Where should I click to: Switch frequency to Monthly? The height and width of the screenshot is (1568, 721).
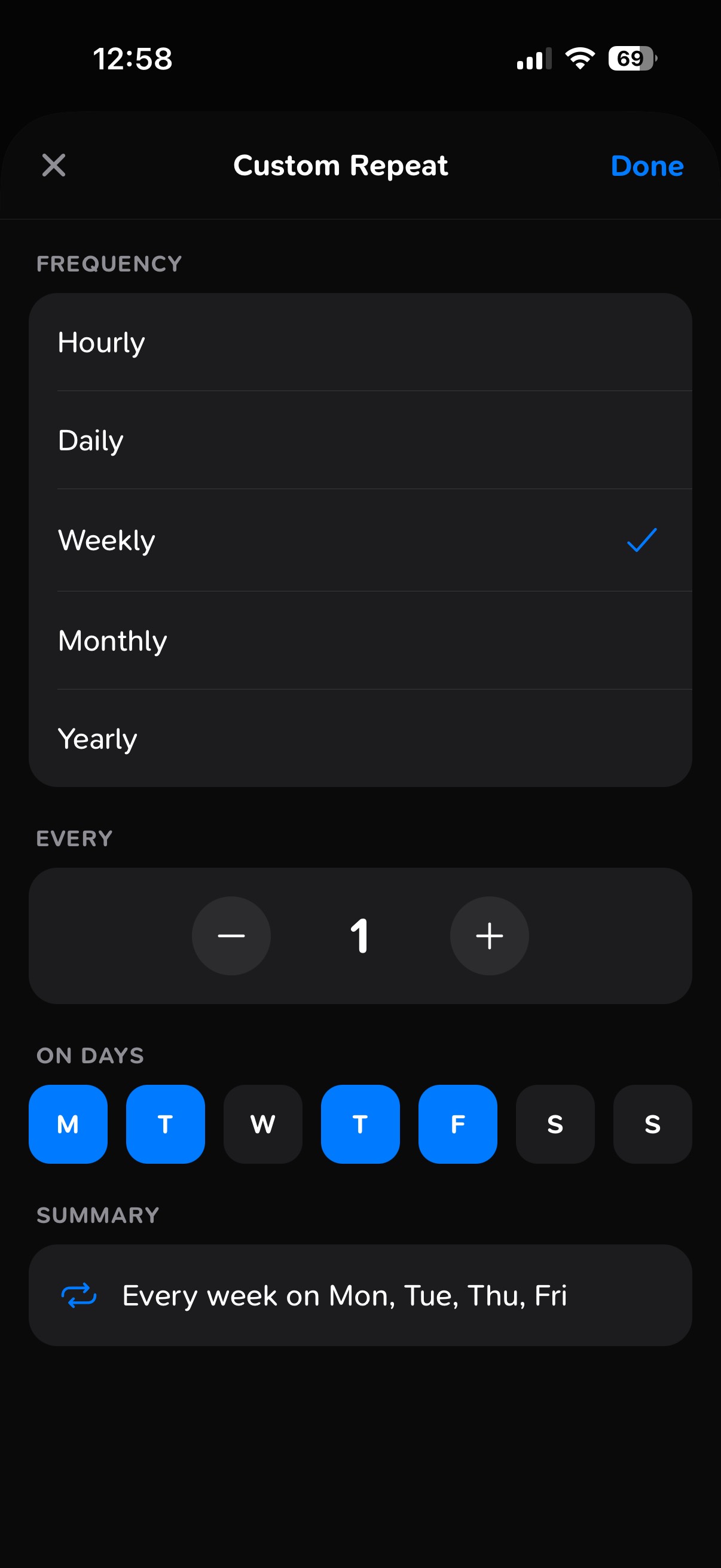tap(360, 640)
